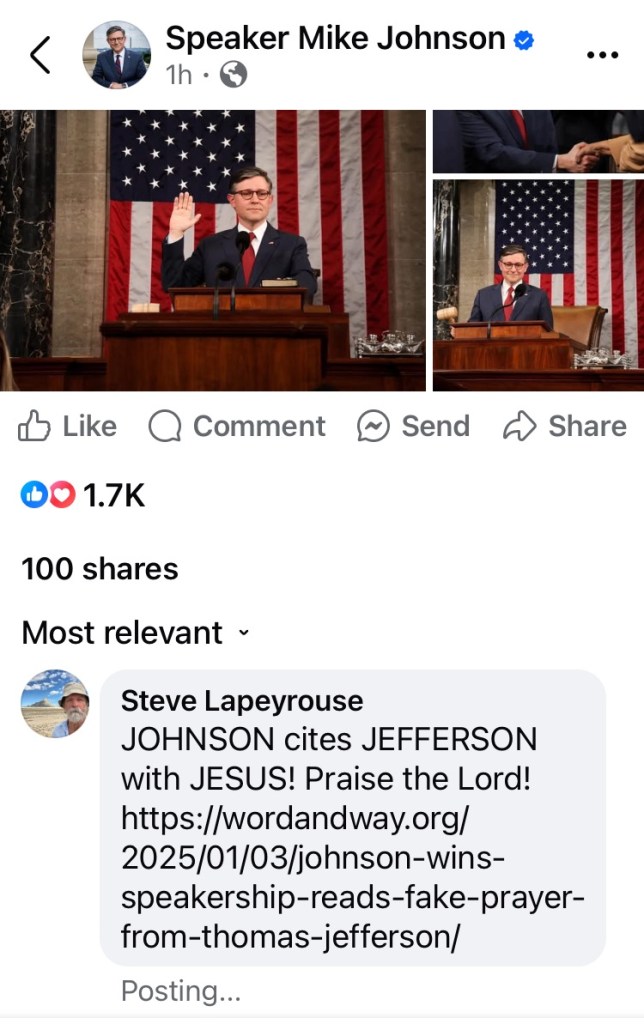This screenshot has width=644, height=1024.
Task: Tap the Speaker Mike Johnson page name
Action: coord(335,39)
